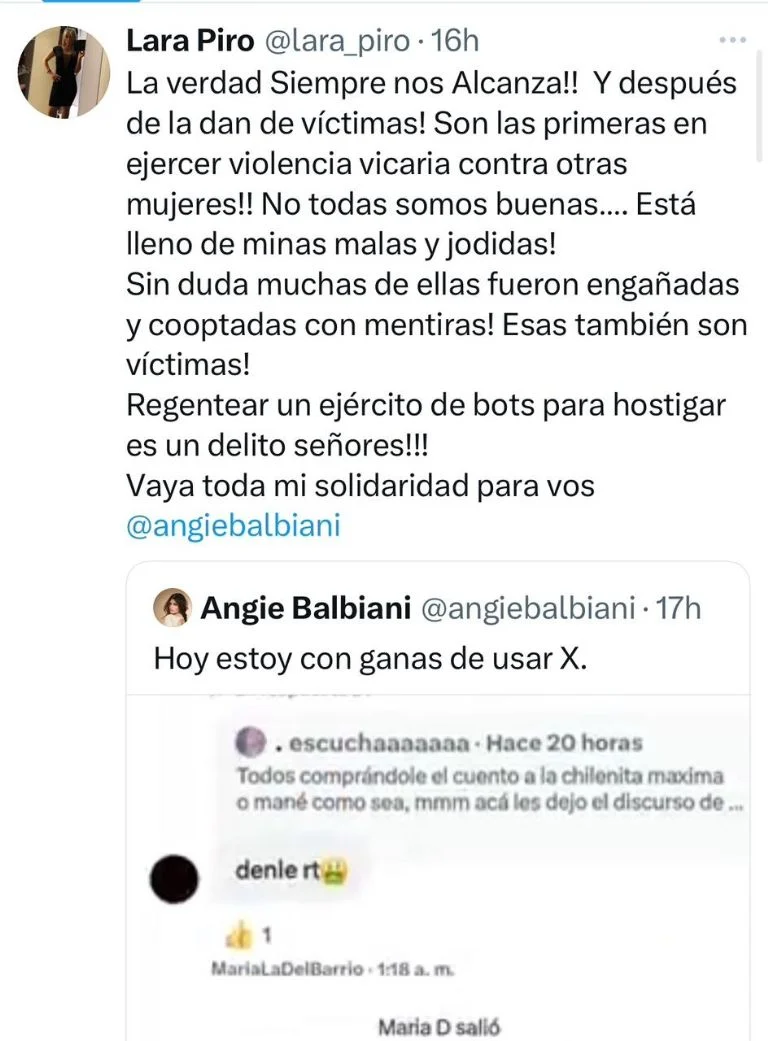Open the @angiebalbiani mention link
This screenshot has width=768, height=1041.
click(x=234, y=527)
